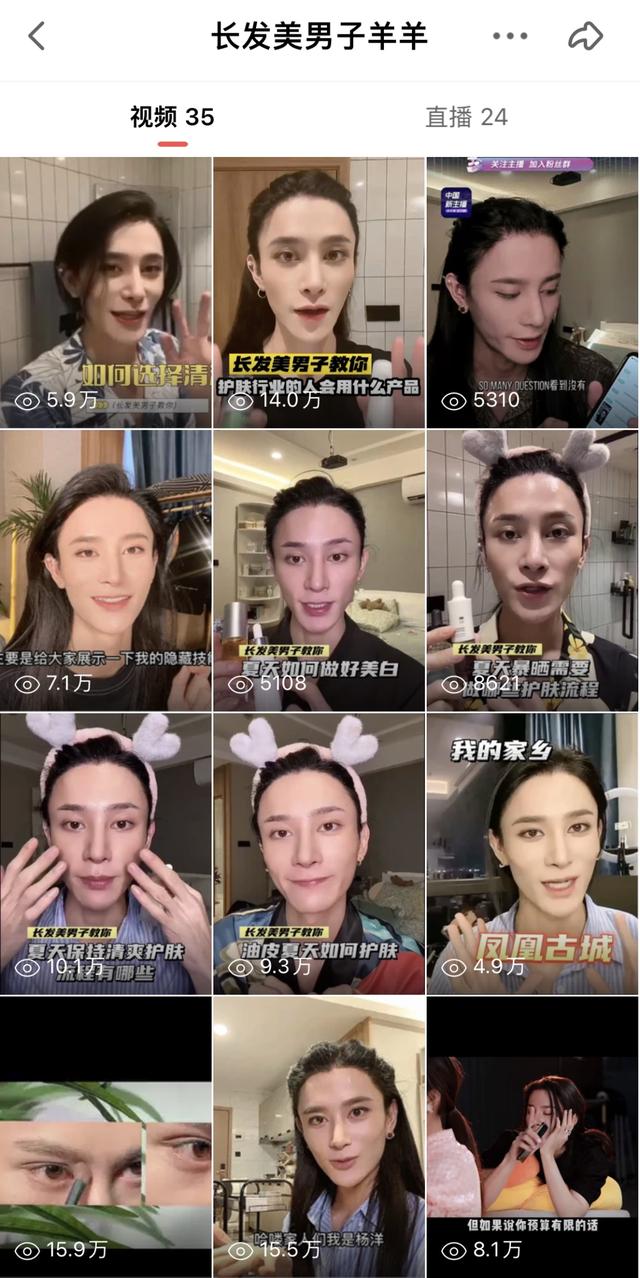Open the video with 5.9万 views
This screenshot has width=640, height=1278.
click(x=105, y=292)
